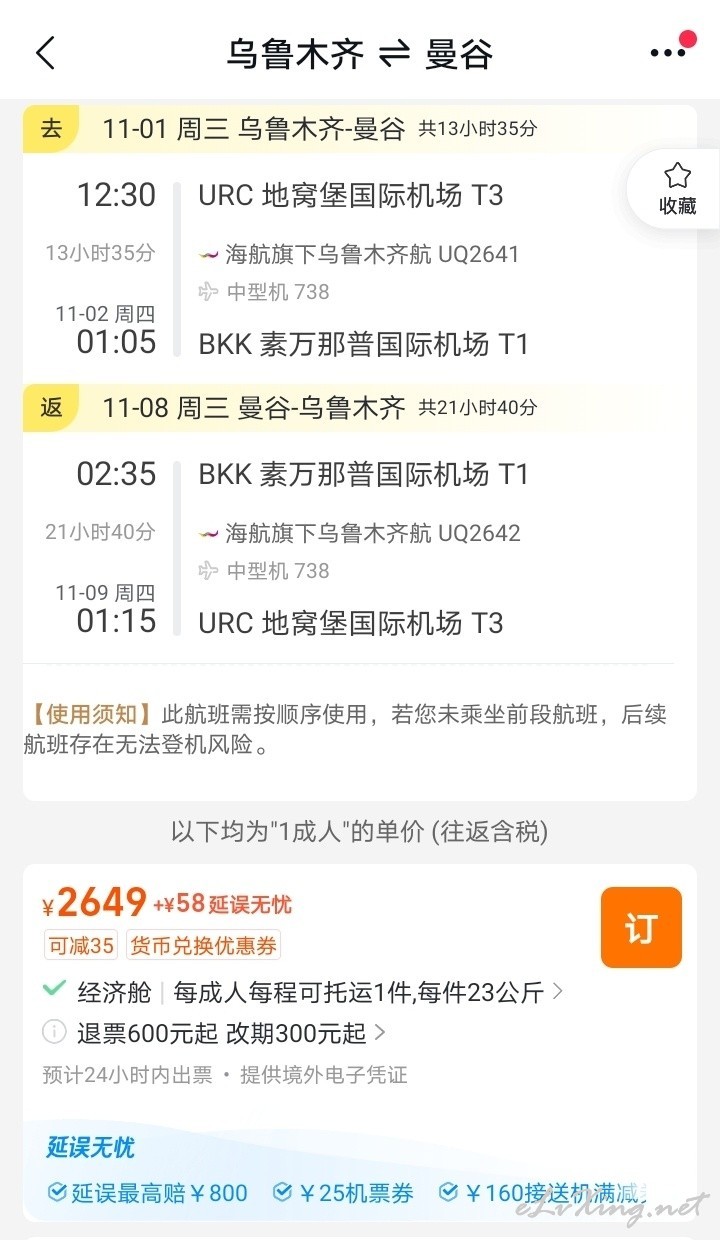
Task: Open the three-dot overflow menu
Action: click(670, 52)
